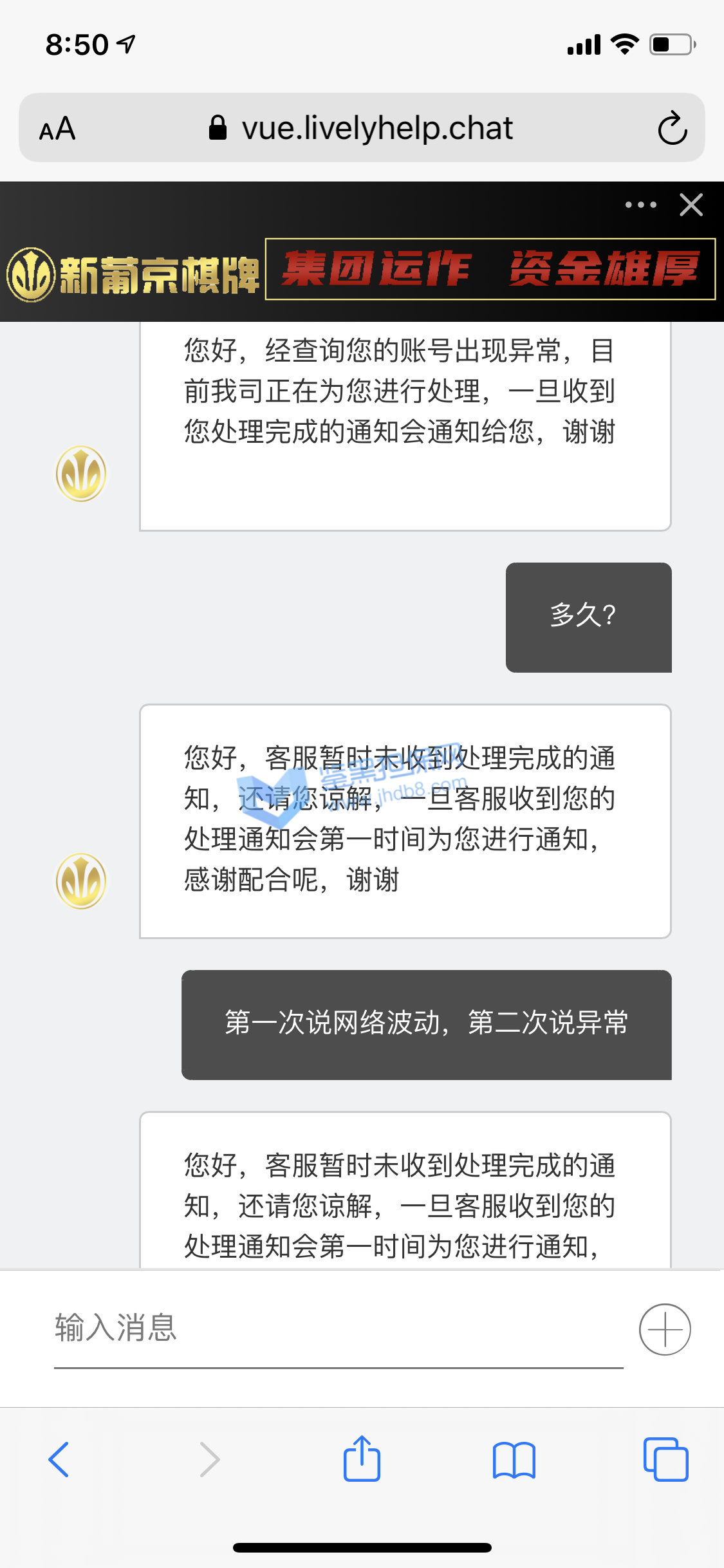
Task: Reload the page in Safari
Action: click(673, 128)
